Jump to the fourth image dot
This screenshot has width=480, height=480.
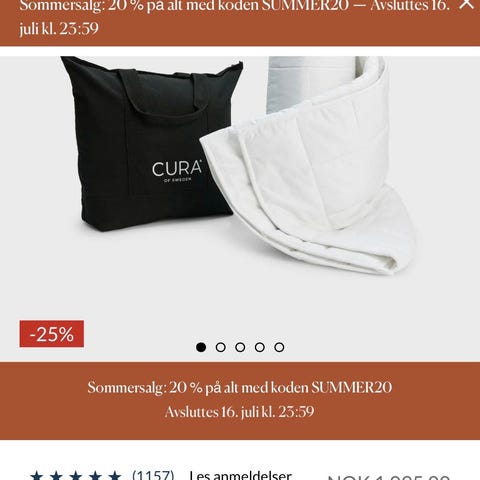coord(260,347)
